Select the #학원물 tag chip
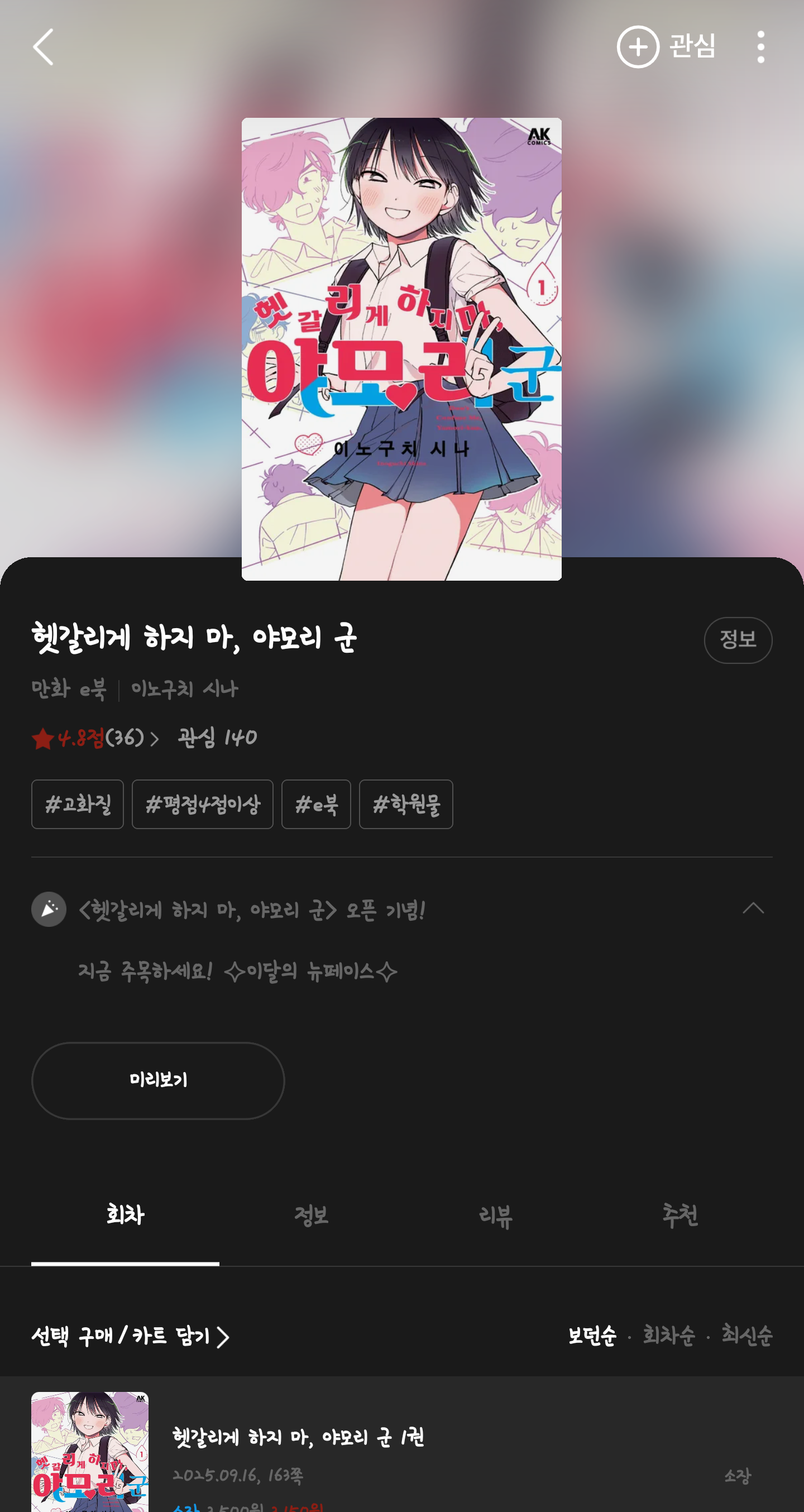804x1512 pixels. click(x=406, y=804)
